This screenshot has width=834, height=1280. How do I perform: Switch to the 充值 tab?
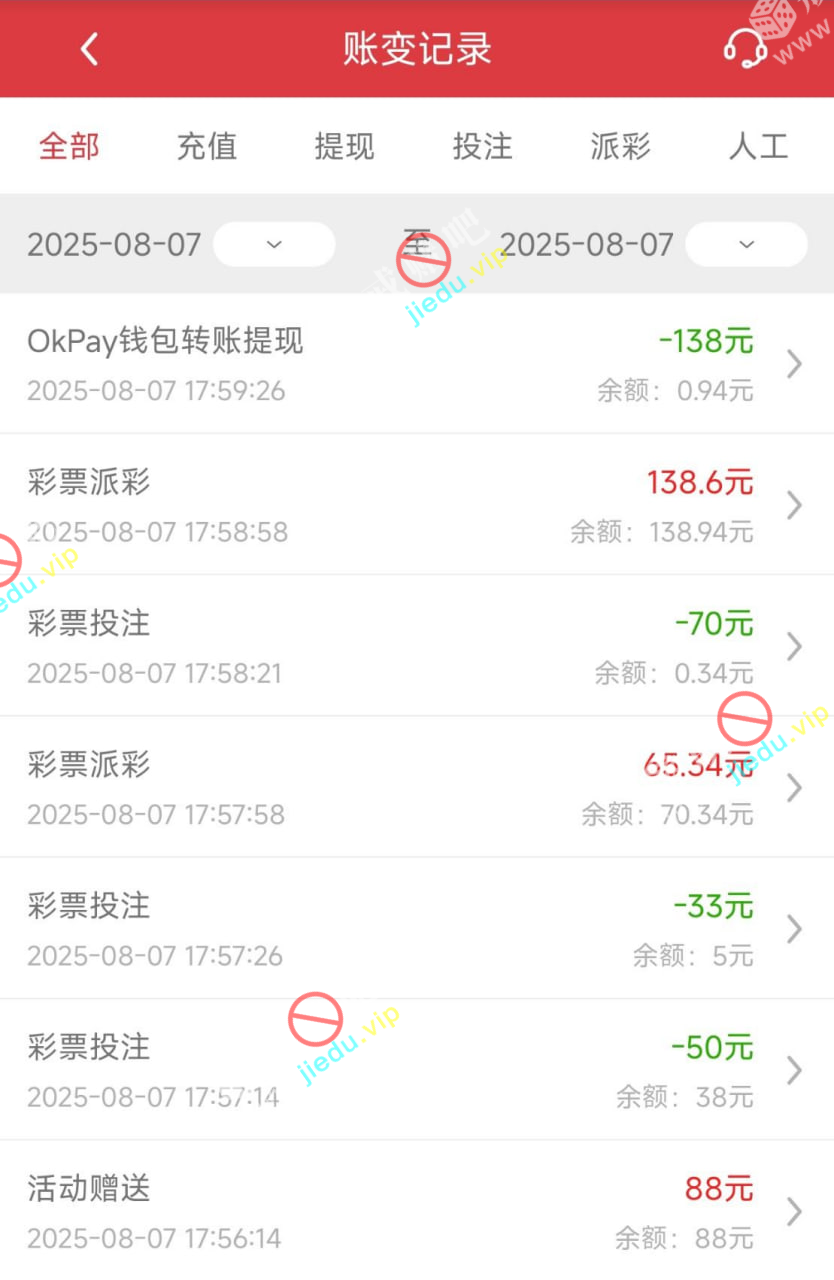tap(207, 147)
